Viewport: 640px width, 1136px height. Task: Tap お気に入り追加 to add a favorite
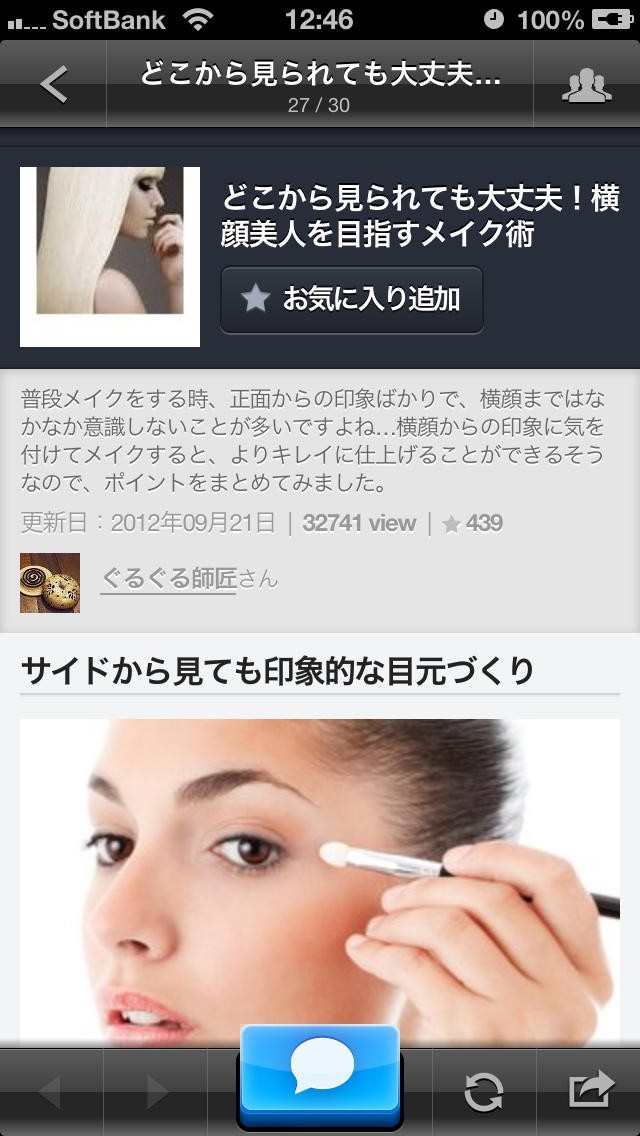coord(352,299)
